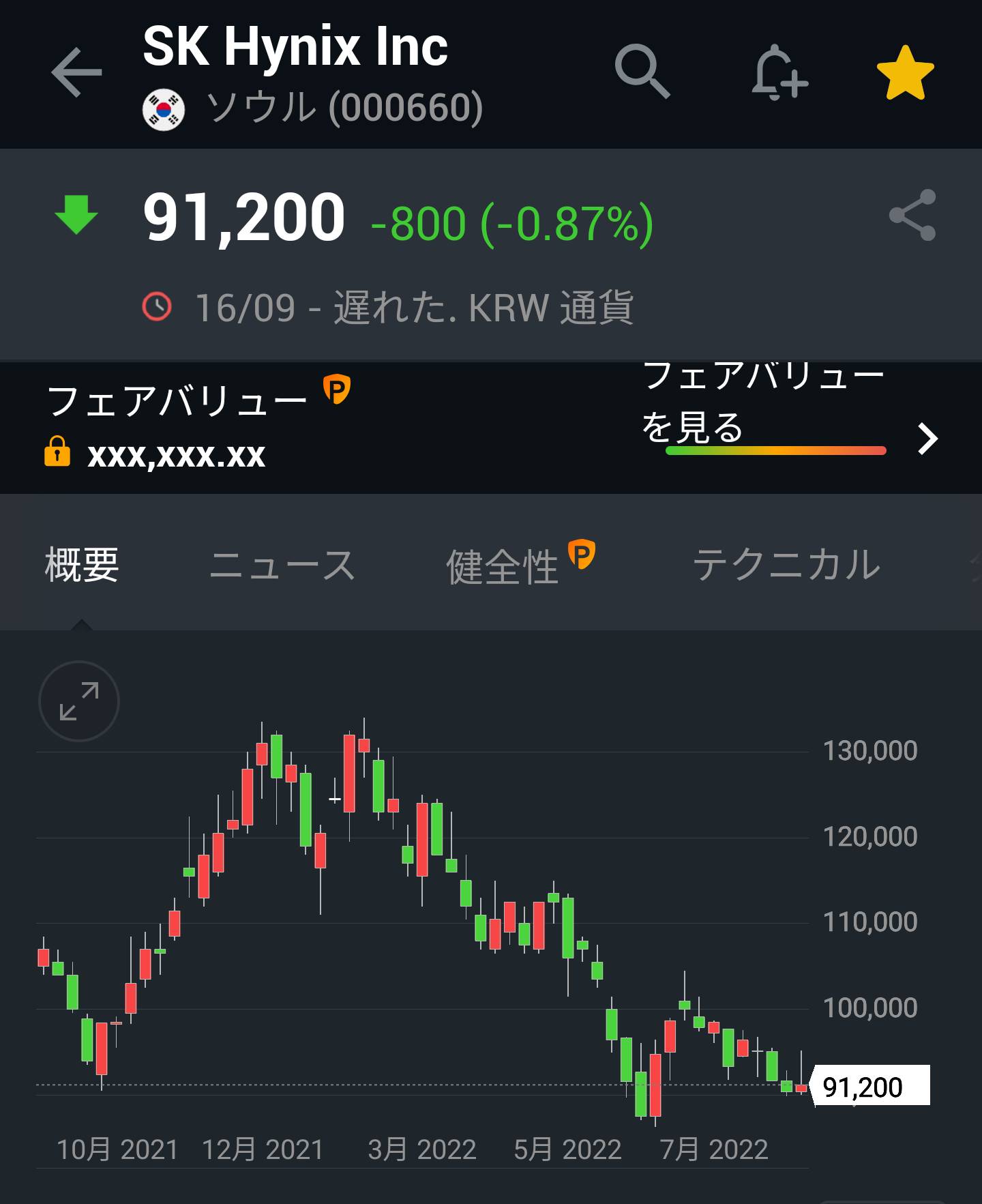This screenshot has width=982, height=1204.
Task: Go back with the arrow icon
Action: coord(76,72)
